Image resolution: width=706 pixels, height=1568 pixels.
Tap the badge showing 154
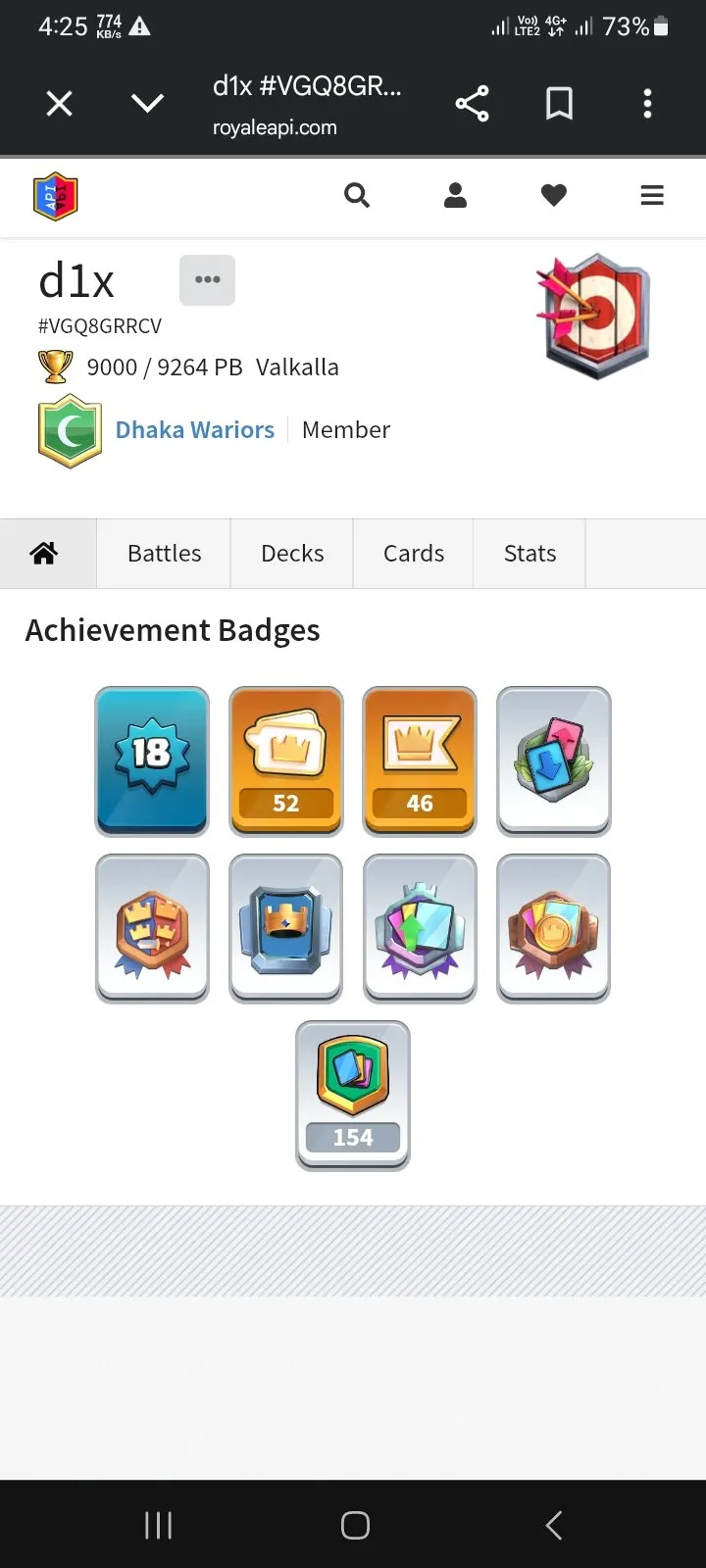click(353, 1096)
